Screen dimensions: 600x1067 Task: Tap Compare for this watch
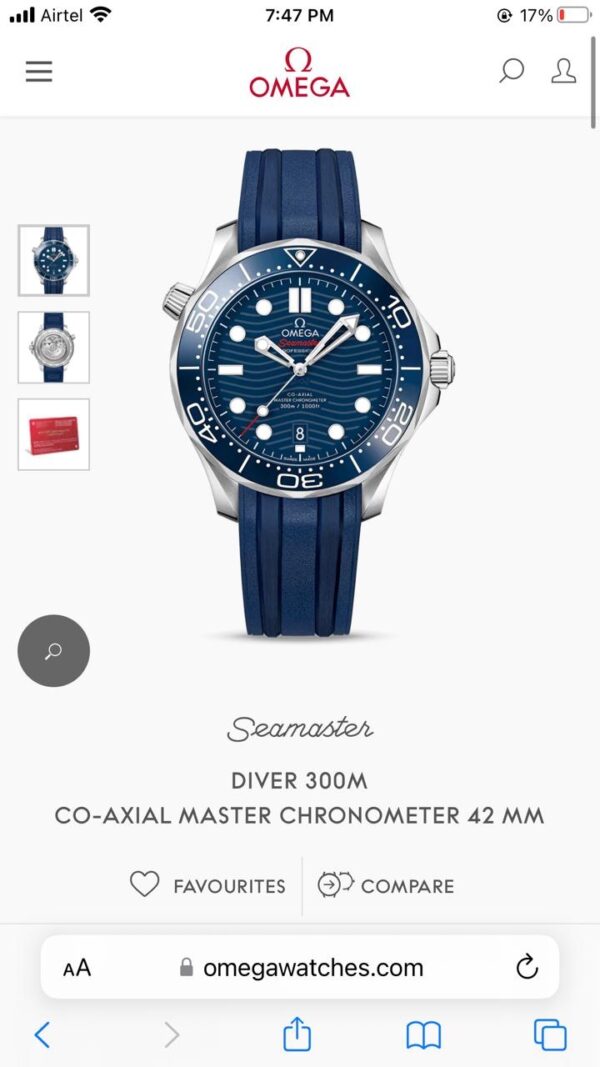[386, 885]
